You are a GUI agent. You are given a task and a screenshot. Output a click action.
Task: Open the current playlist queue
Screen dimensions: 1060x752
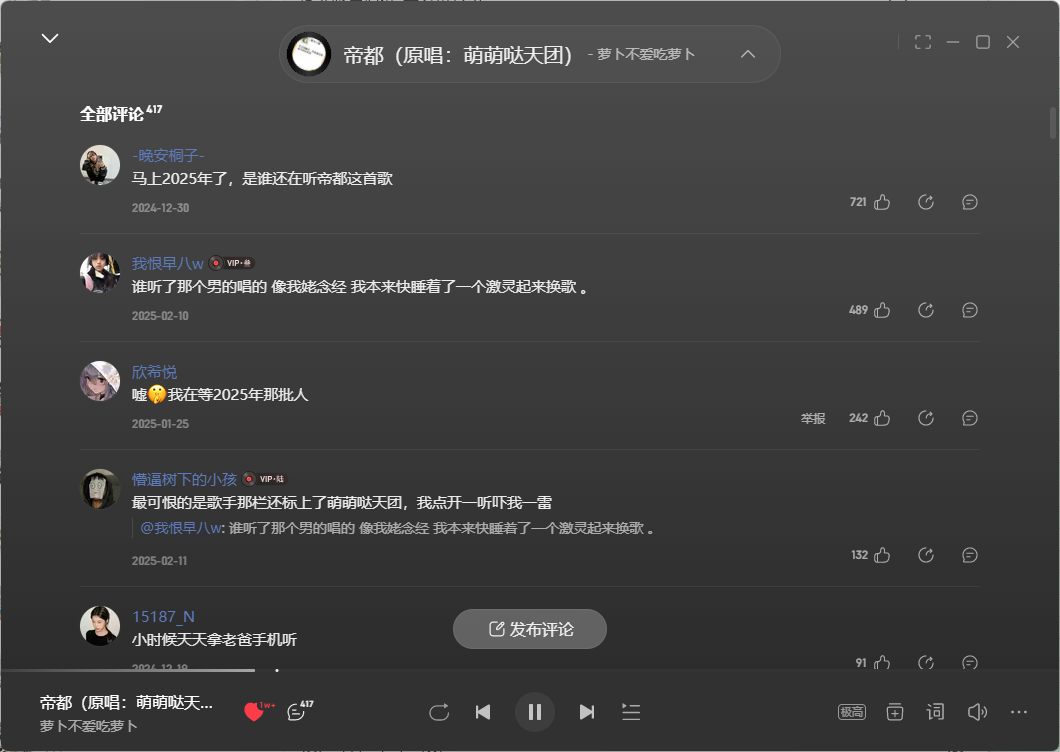631,712
